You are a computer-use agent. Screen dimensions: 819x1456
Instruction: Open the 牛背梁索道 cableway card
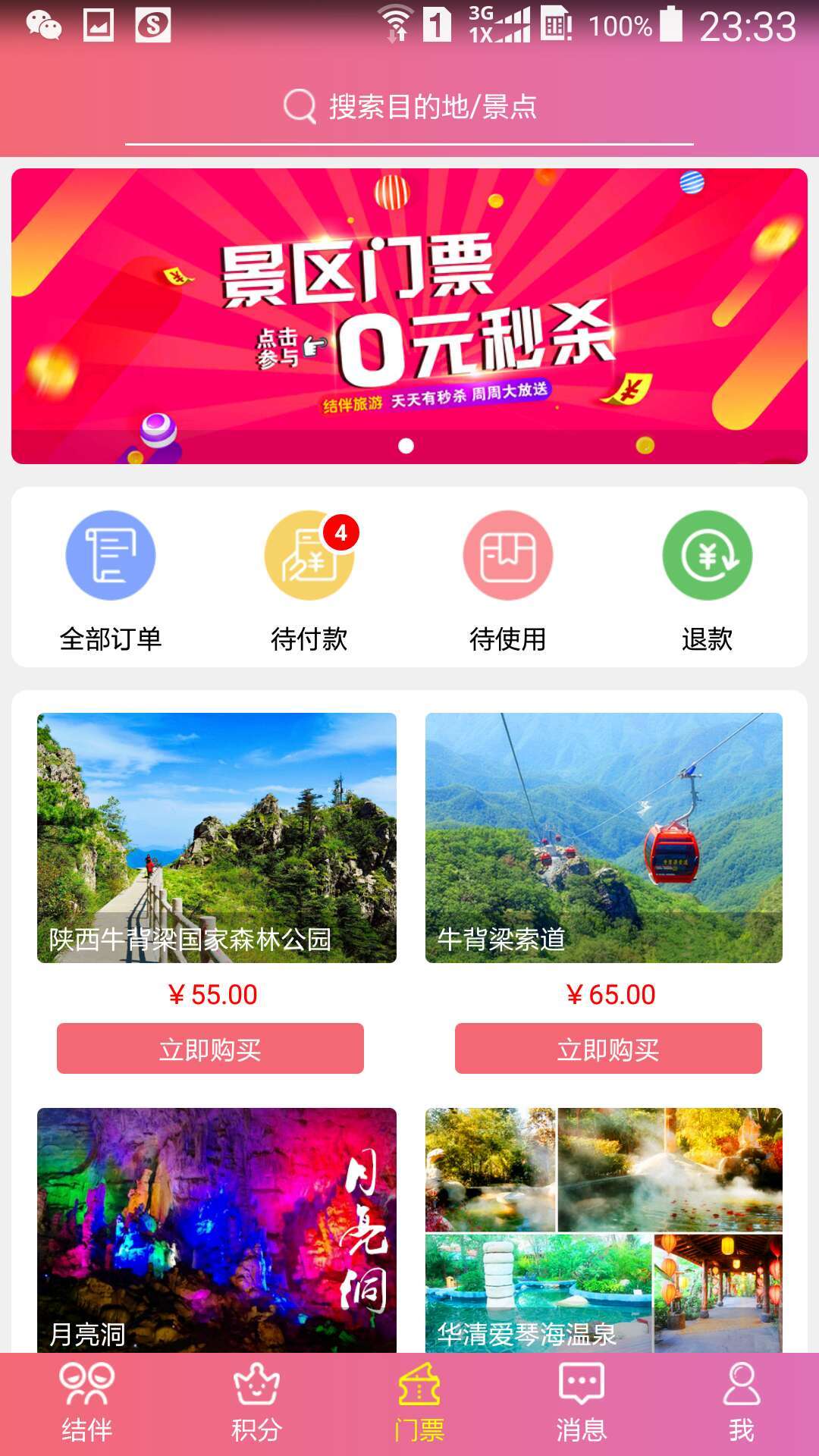tap(604, 837)
